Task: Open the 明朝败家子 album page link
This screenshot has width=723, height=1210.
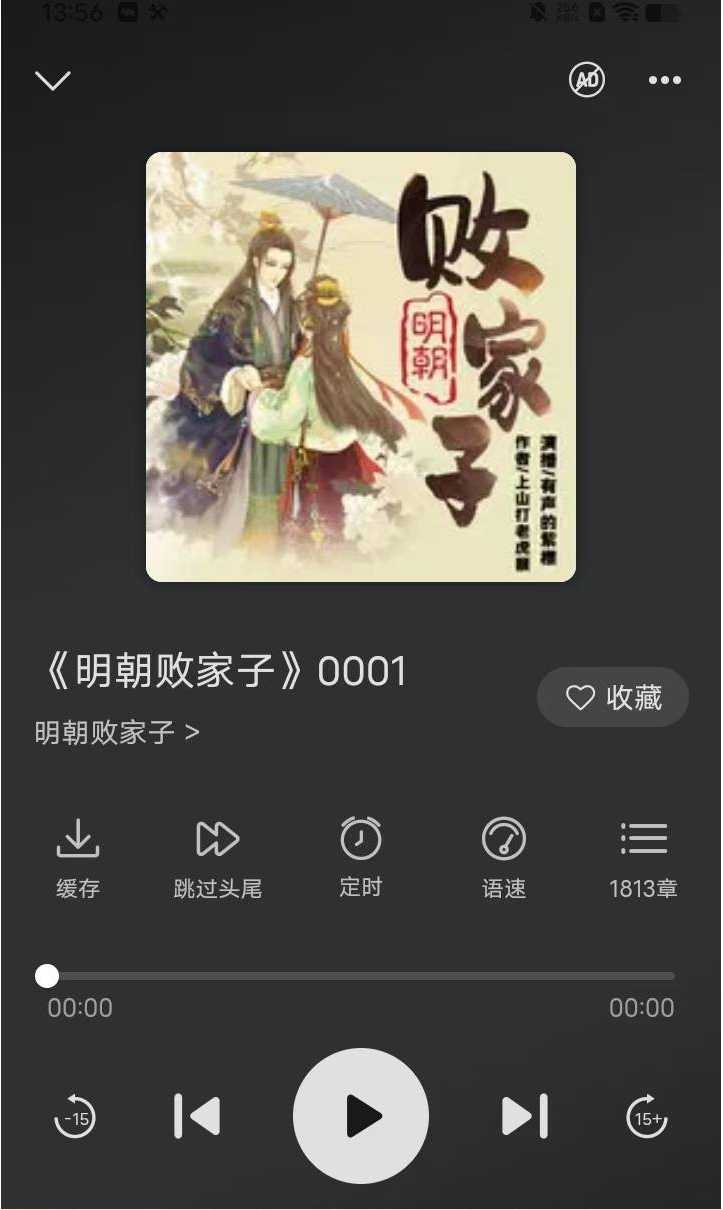Action: (117, 732)
